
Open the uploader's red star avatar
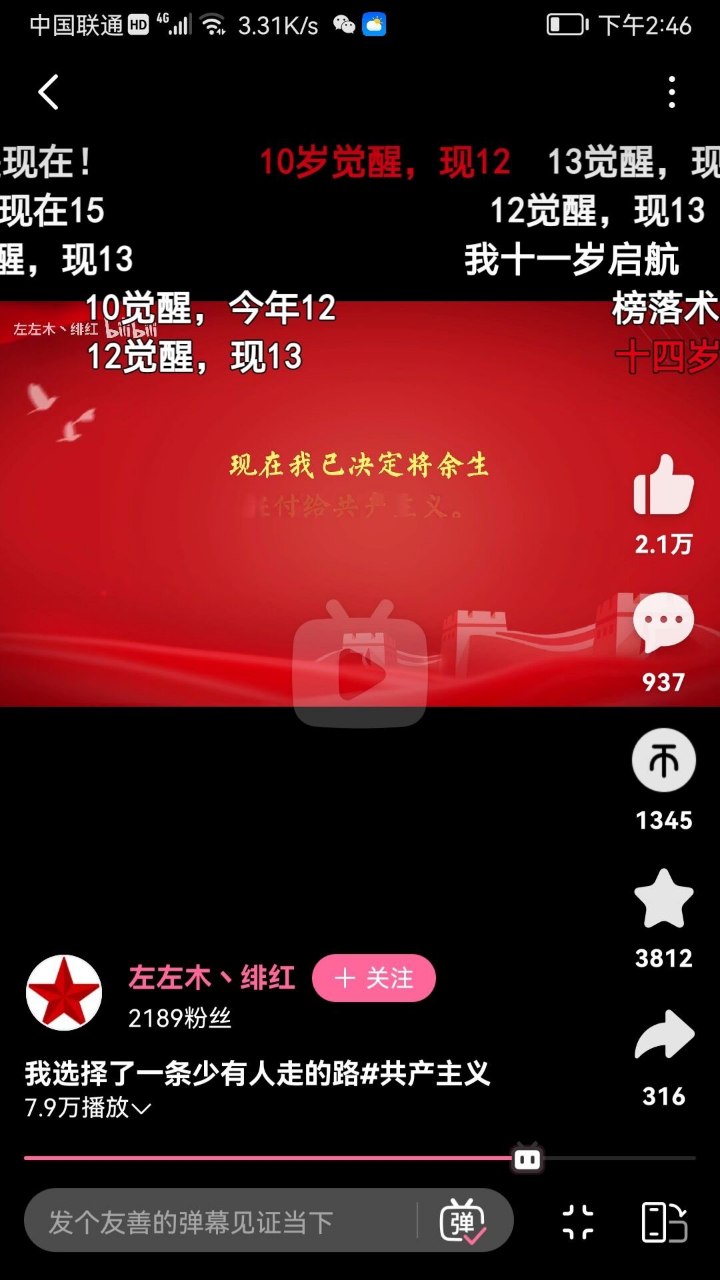pos(63,992)
